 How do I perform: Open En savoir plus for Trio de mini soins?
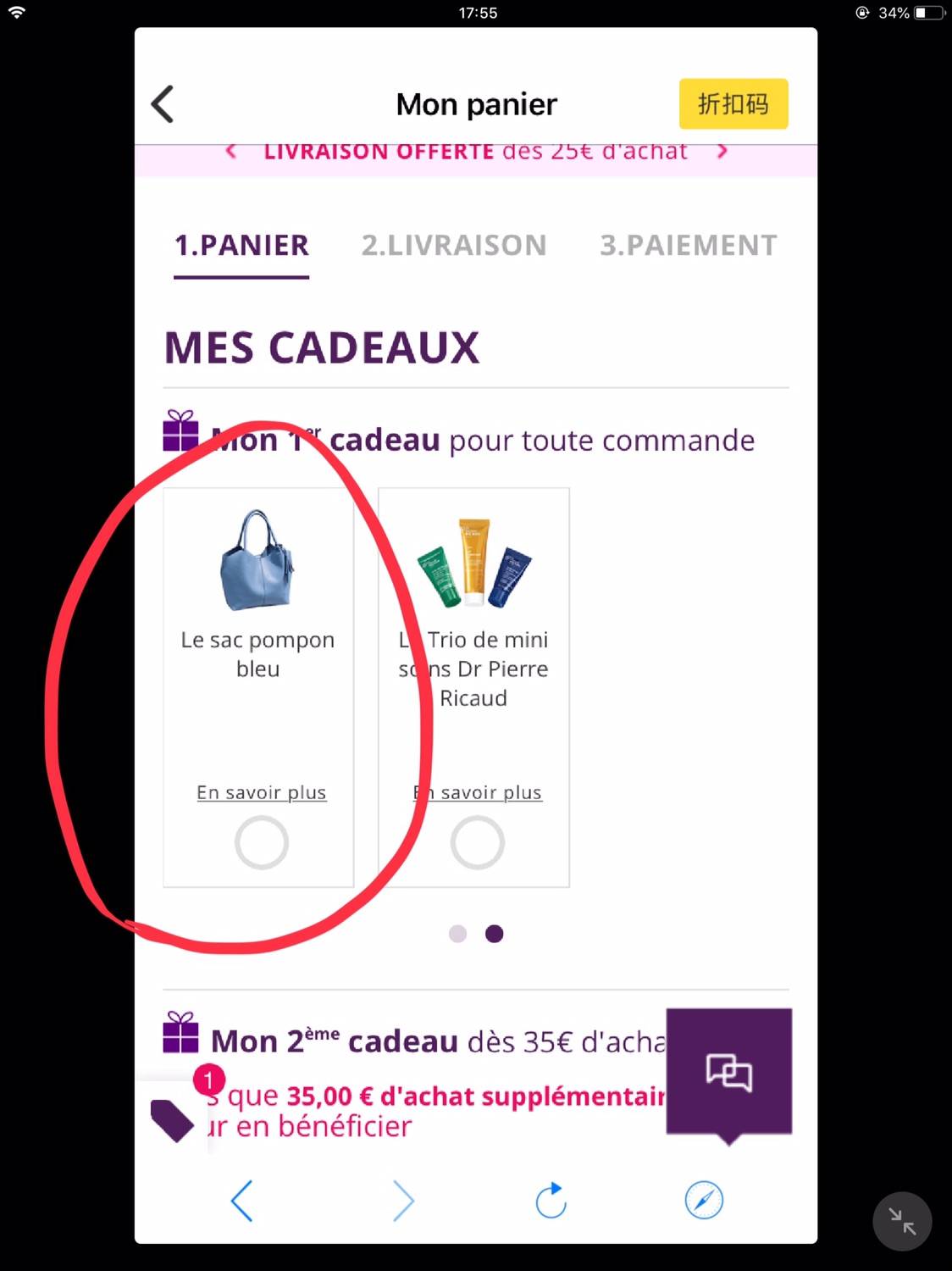(x=479, y=792)
